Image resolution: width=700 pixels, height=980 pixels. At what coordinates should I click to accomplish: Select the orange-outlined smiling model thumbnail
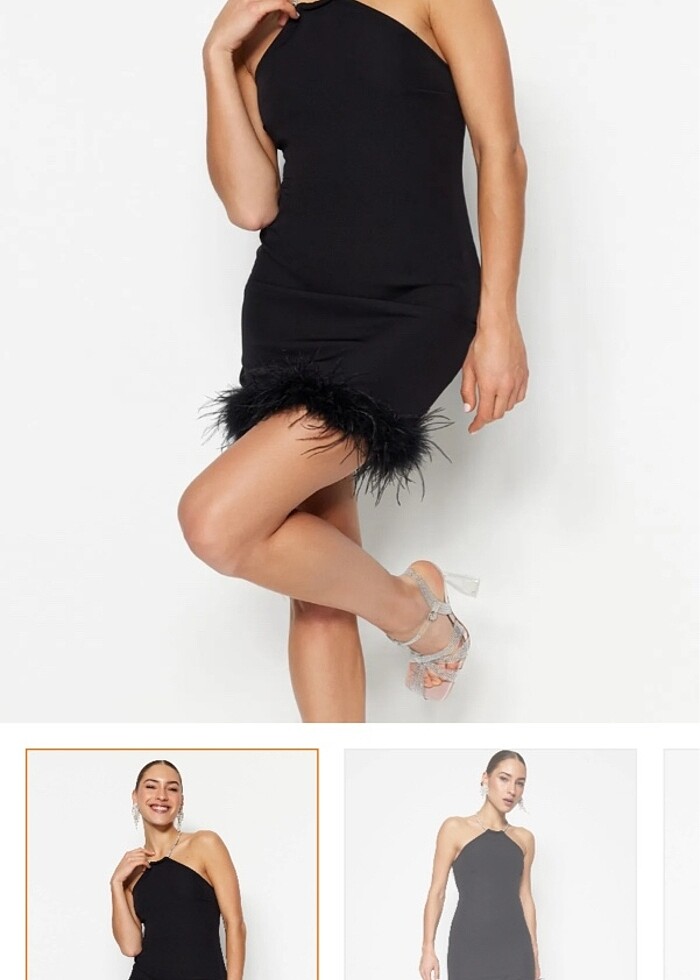tap(172, 864)
